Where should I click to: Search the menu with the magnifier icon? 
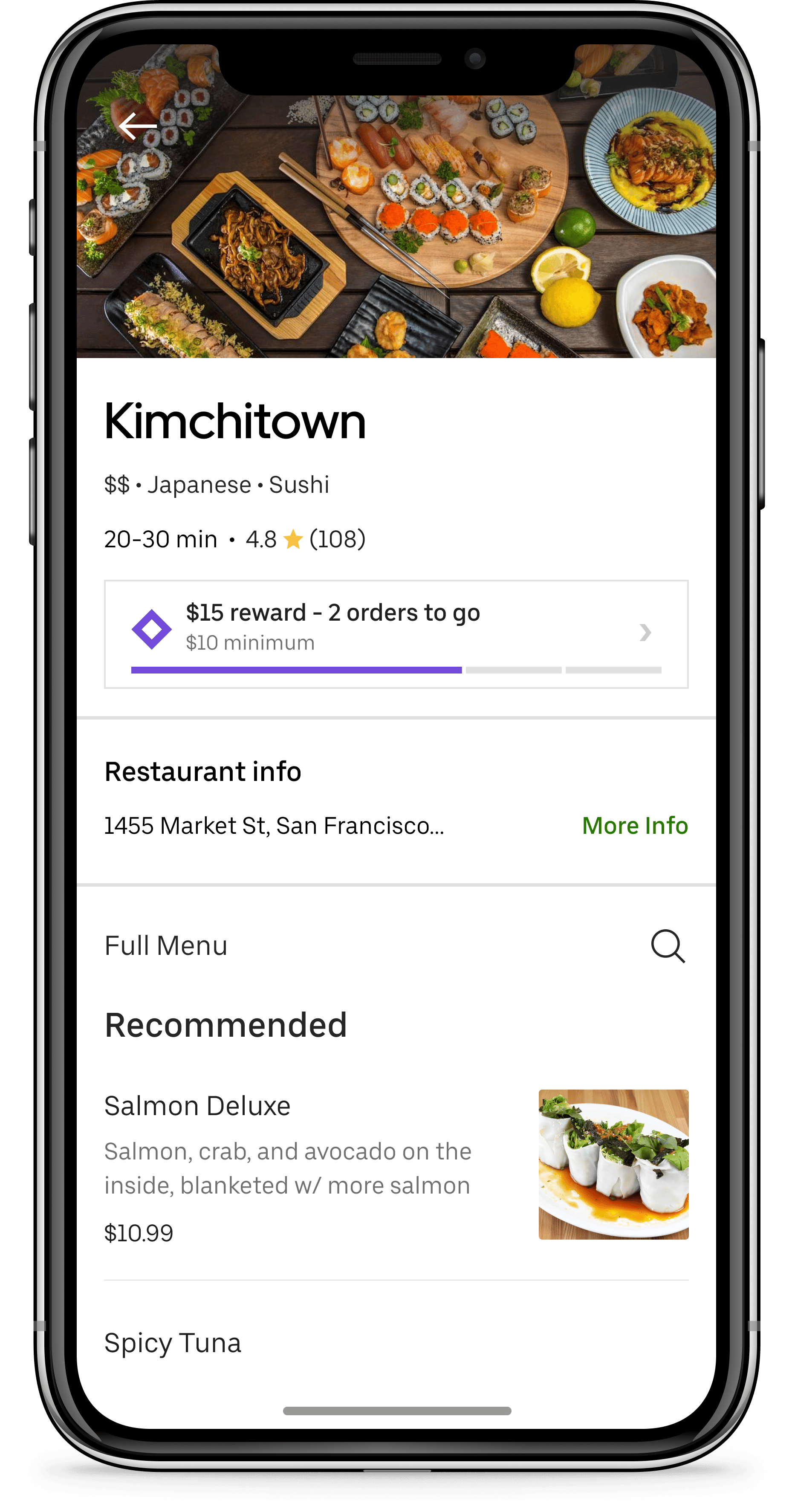click(668, 946)
